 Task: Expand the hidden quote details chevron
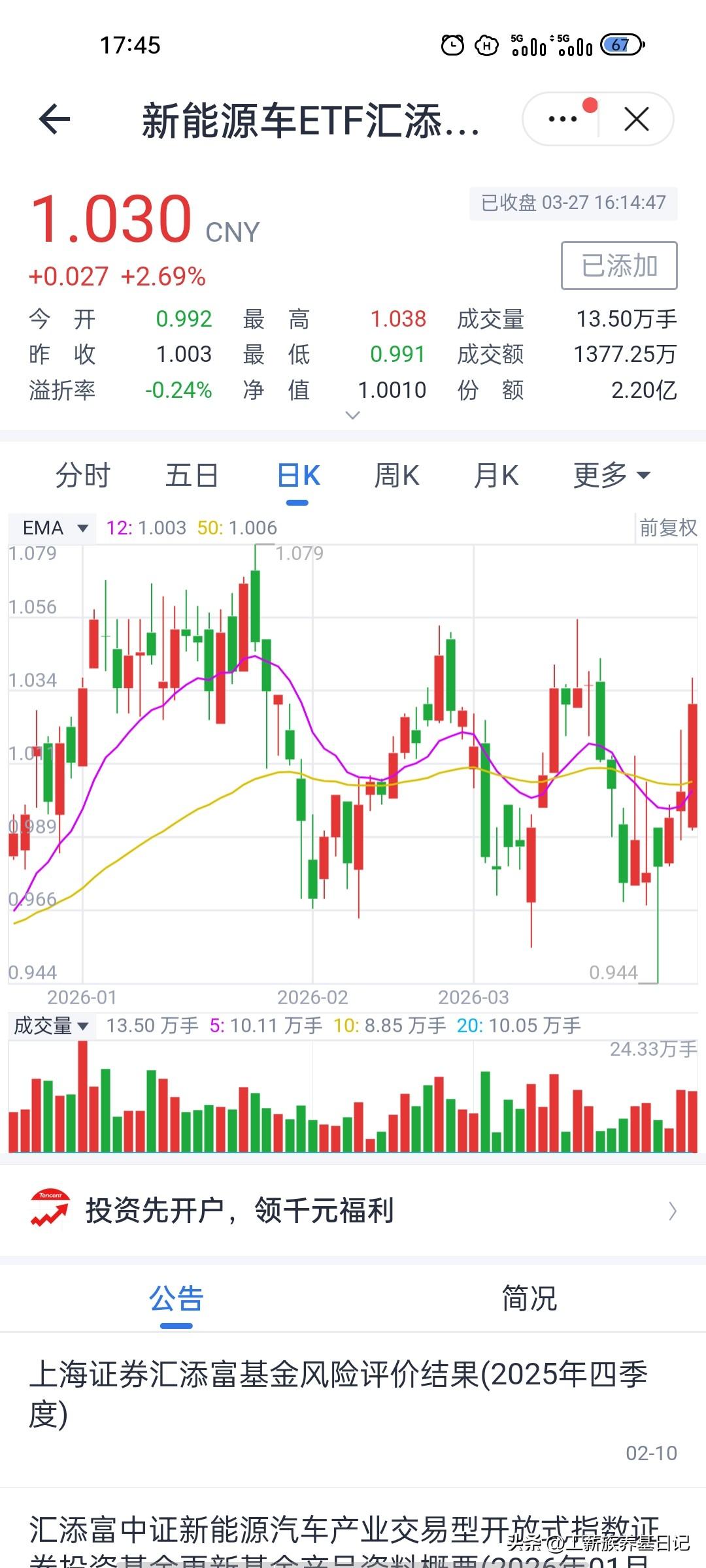(x=352, y=415)
